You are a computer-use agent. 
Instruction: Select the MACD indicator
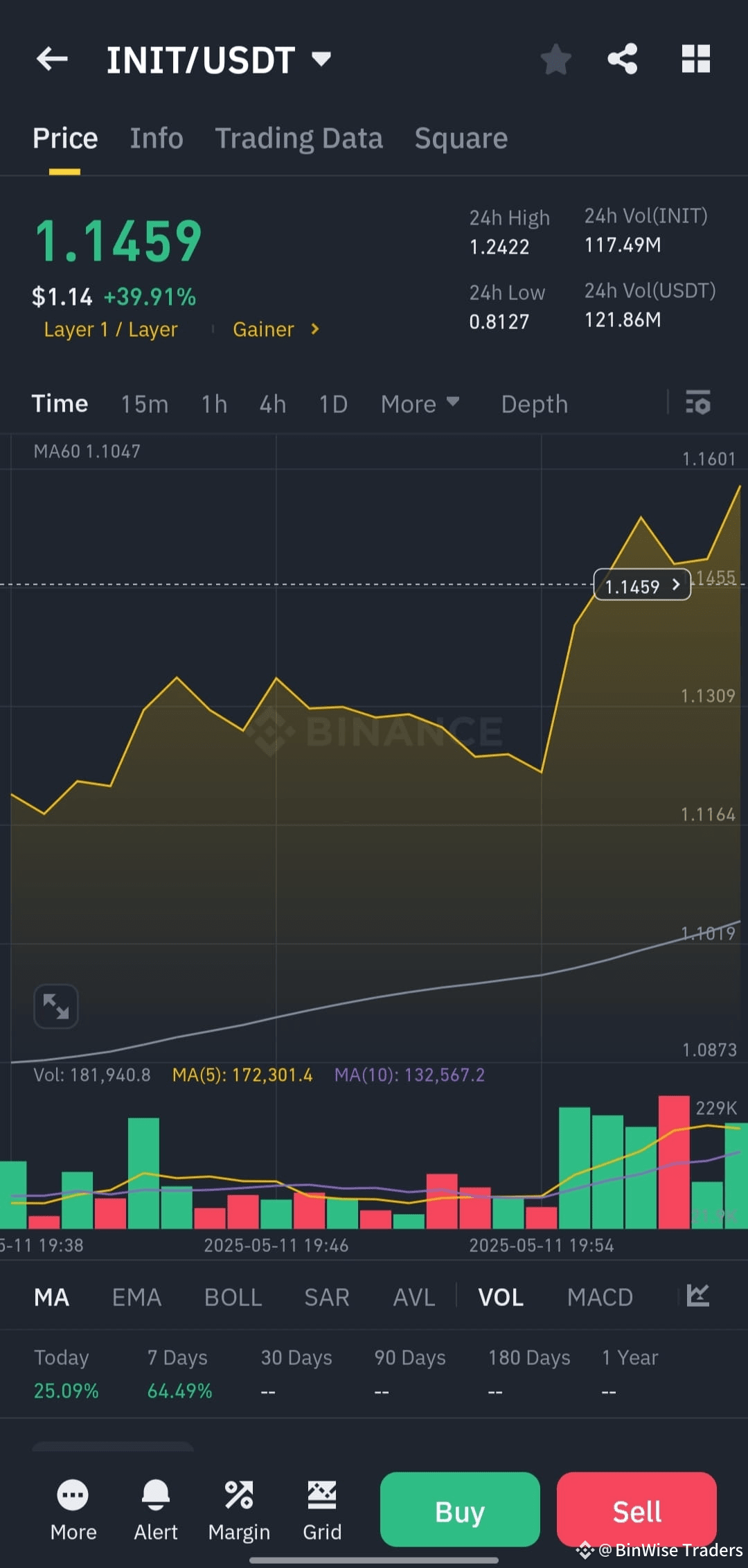pos(600,1297)
